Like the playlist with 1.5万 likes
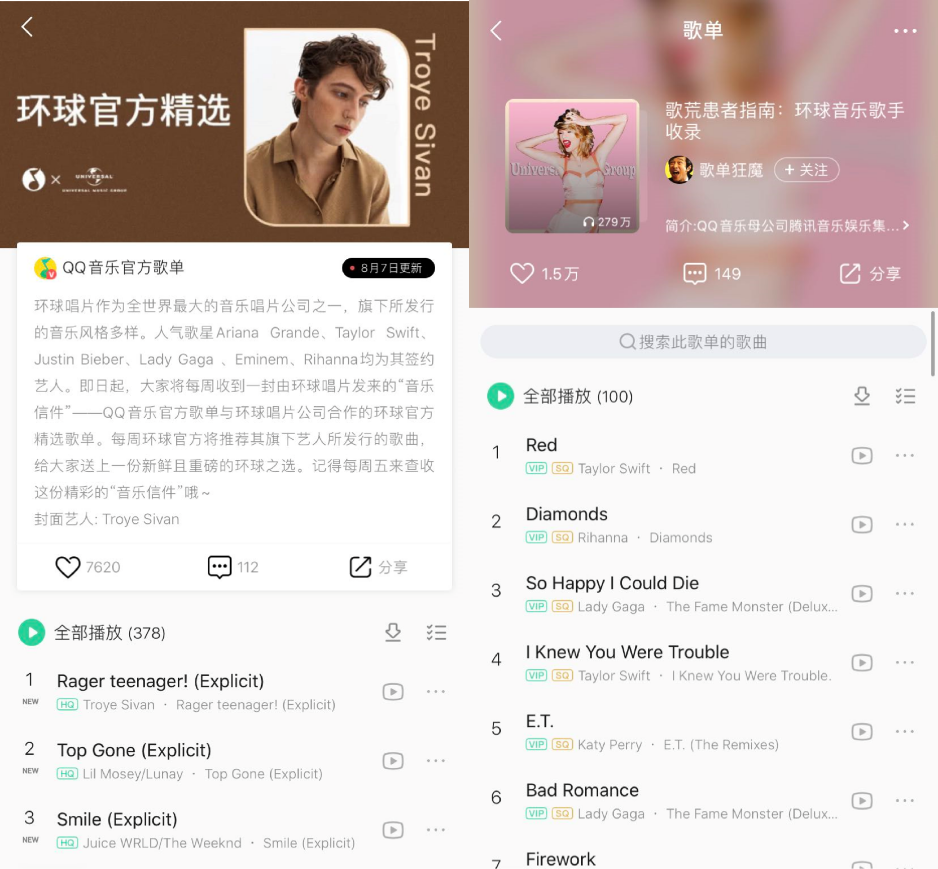This screenshot has height=869, width=938. [522, 273]
